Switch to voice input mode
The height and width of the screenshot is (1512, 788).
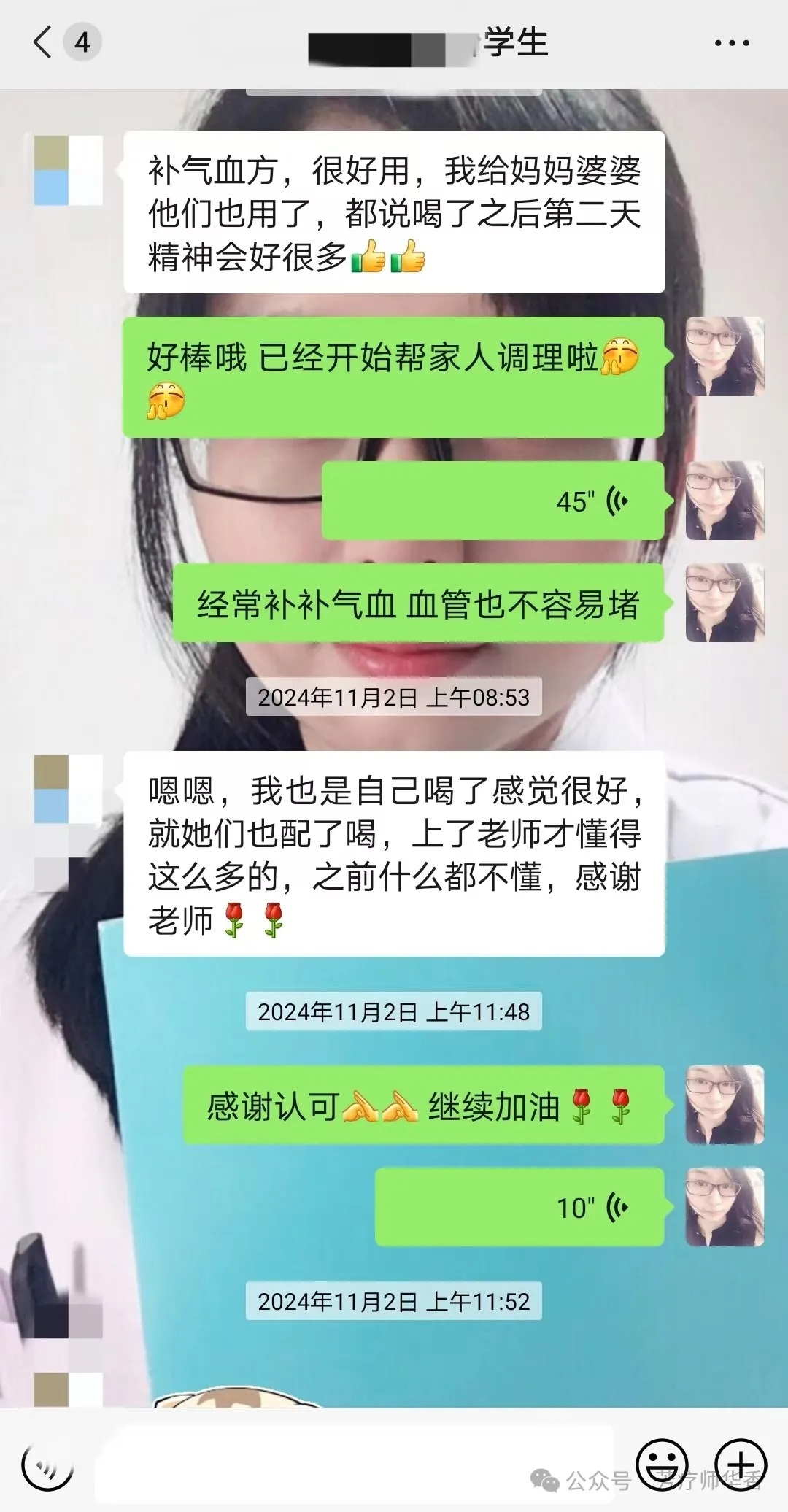48,1464
